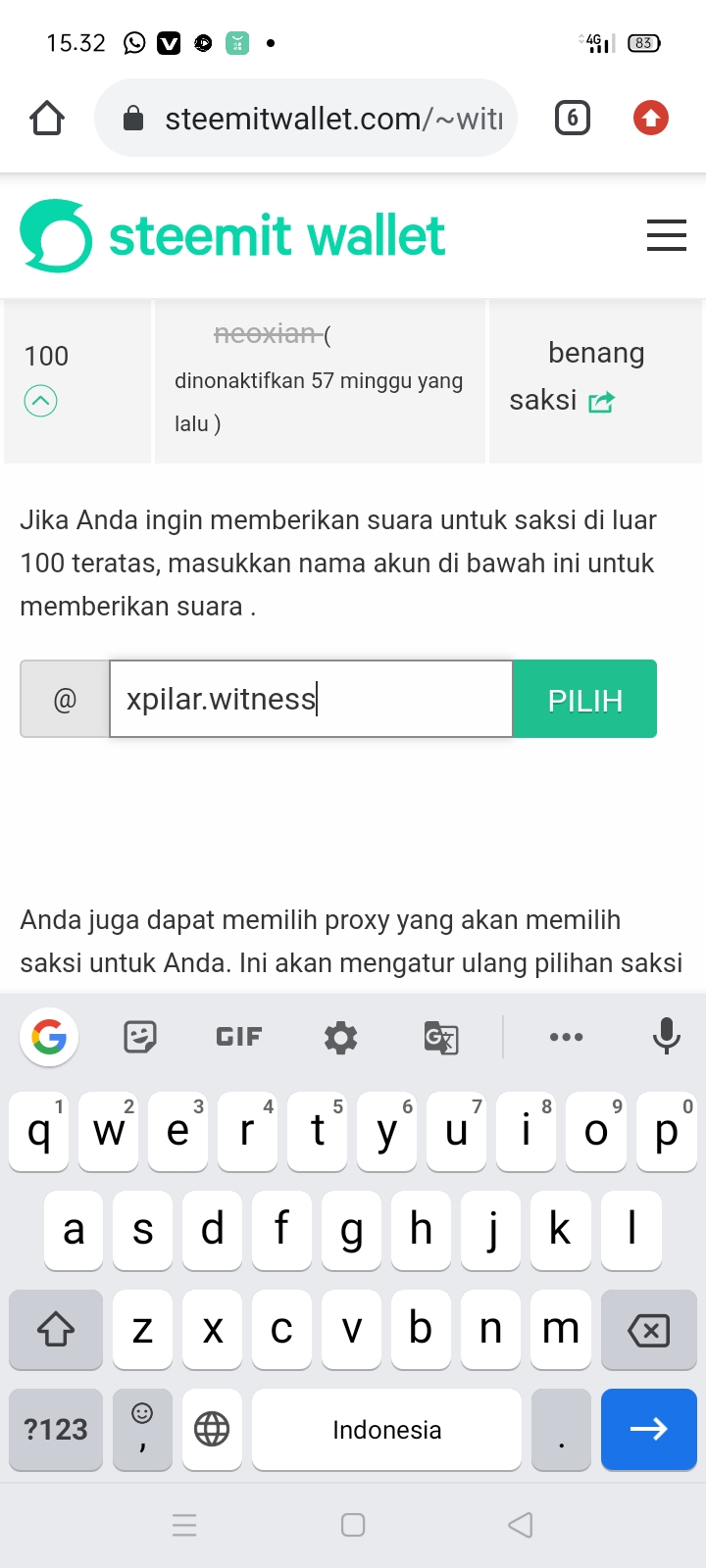Open the hamburger menu

click(667, 235)
